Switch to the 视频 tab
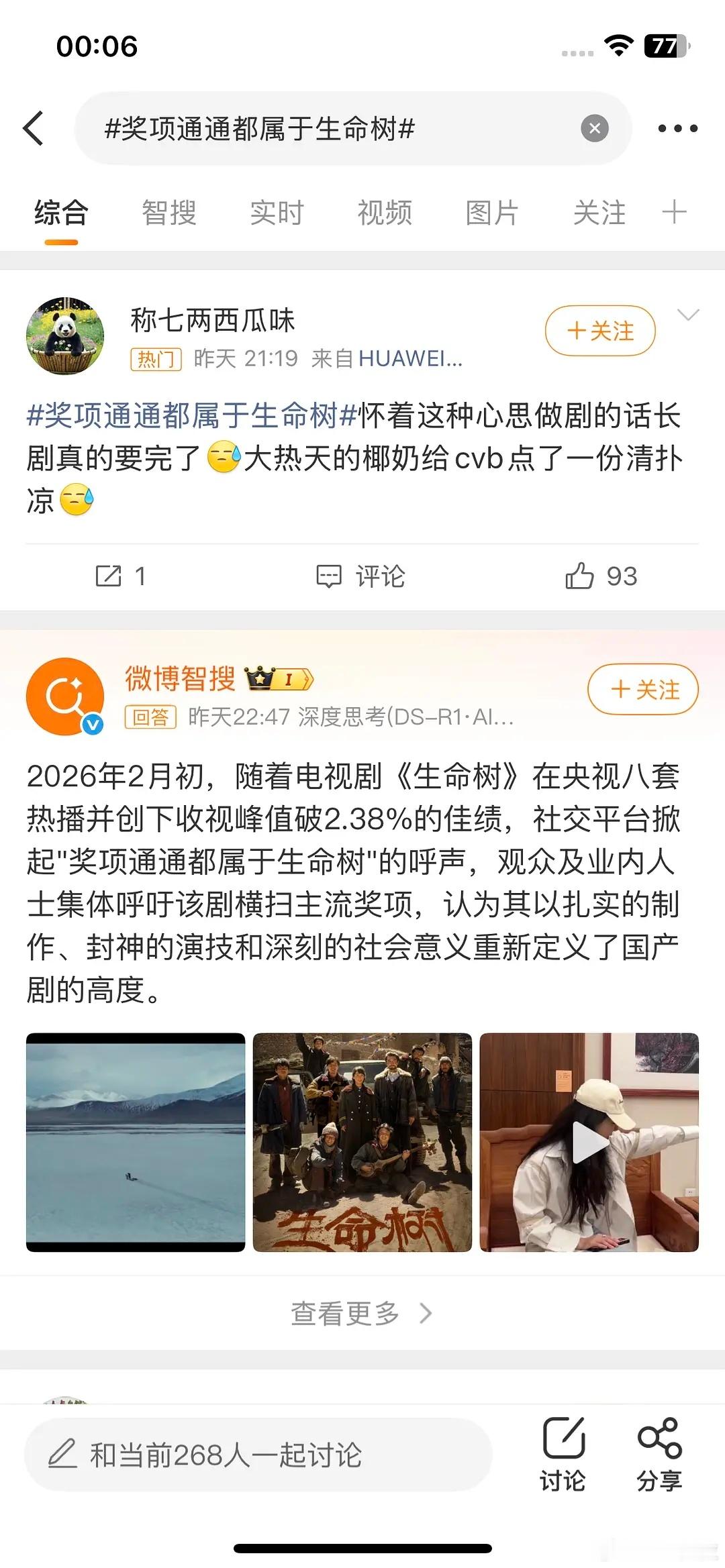The width and height of the screenshot is (725, 1568). pyautogui.click(x=383, y=213)
